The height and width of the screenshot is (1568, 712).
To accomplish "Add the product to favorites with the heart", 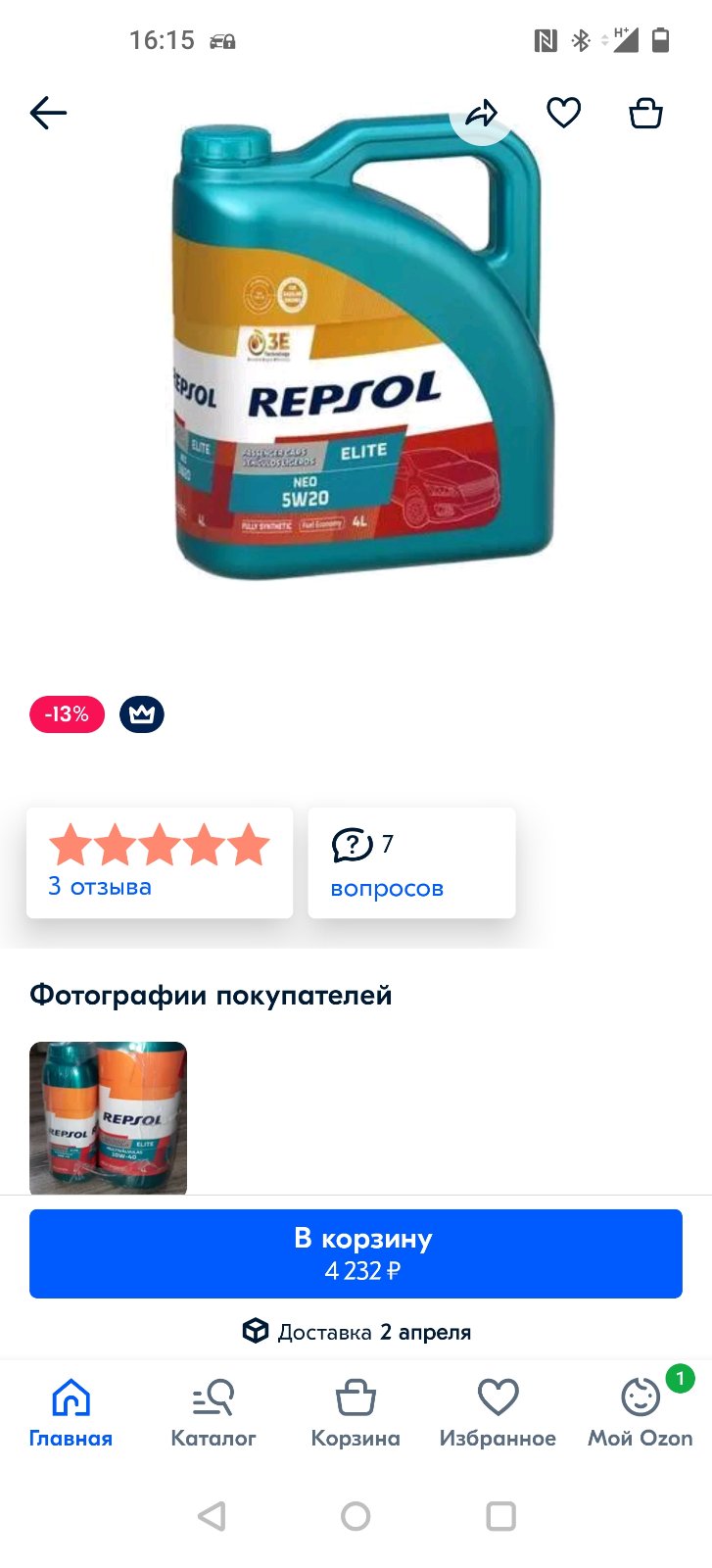I will point(563,114).
